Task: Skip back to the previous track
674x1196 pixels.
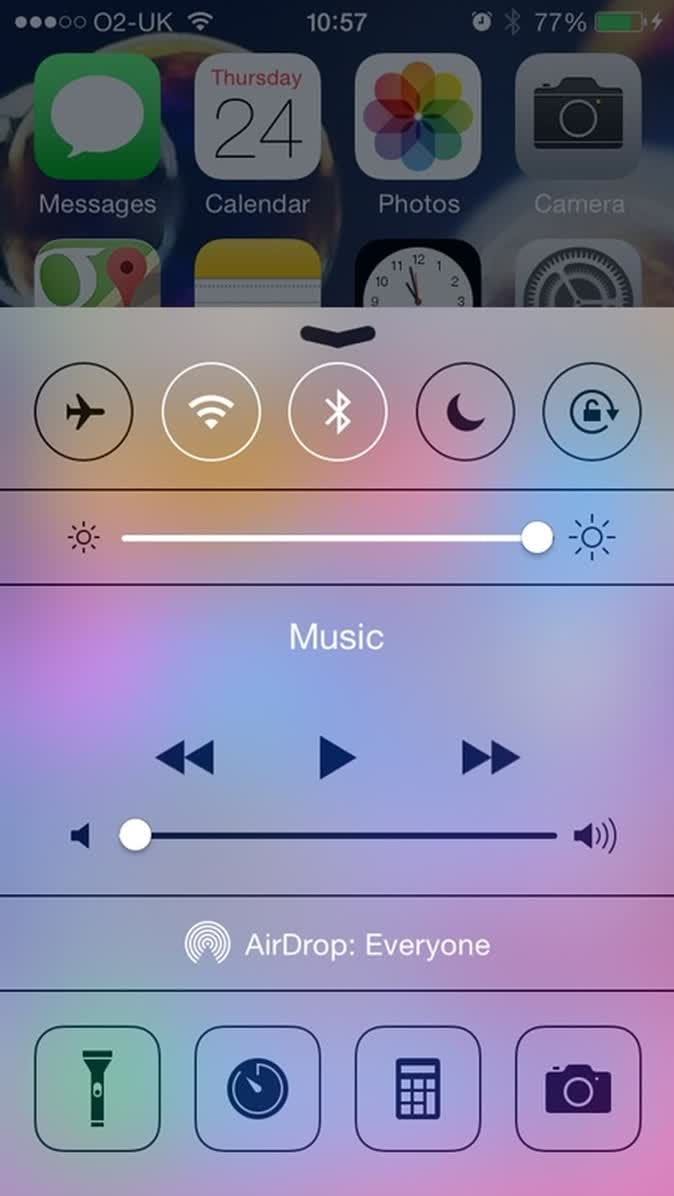Action: pos(185,758)
